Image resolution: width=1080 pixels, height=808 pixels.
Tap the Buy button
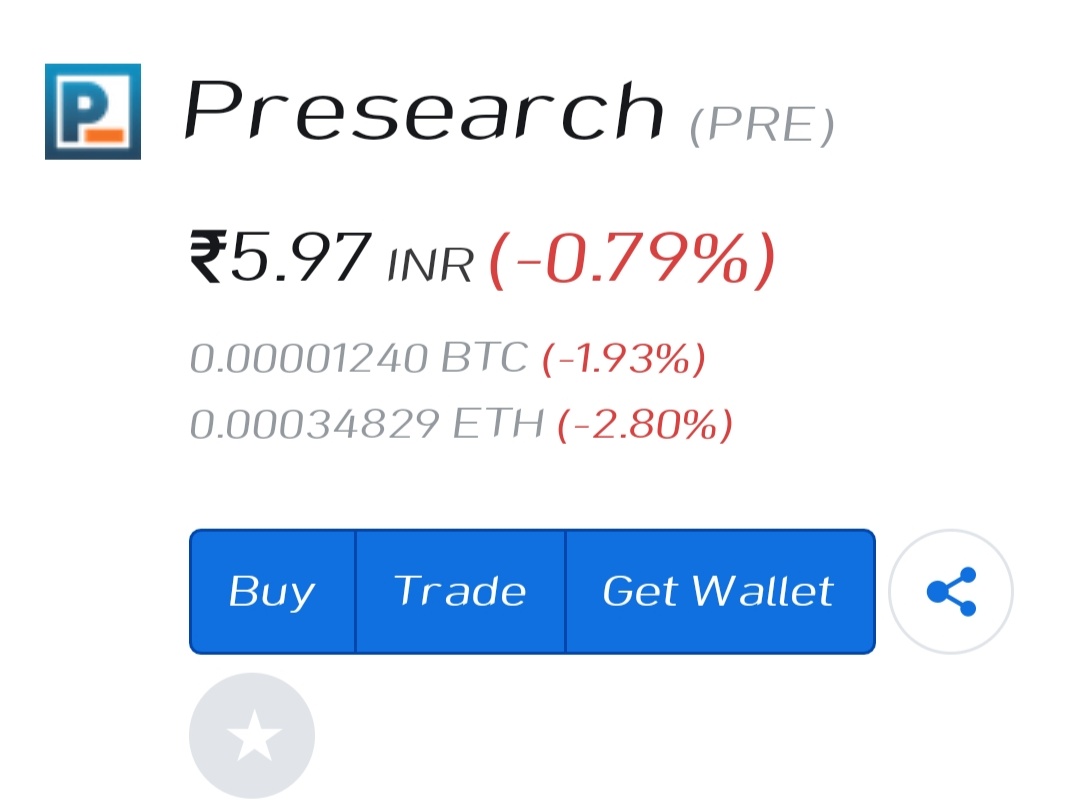click(x=272, y=592)
